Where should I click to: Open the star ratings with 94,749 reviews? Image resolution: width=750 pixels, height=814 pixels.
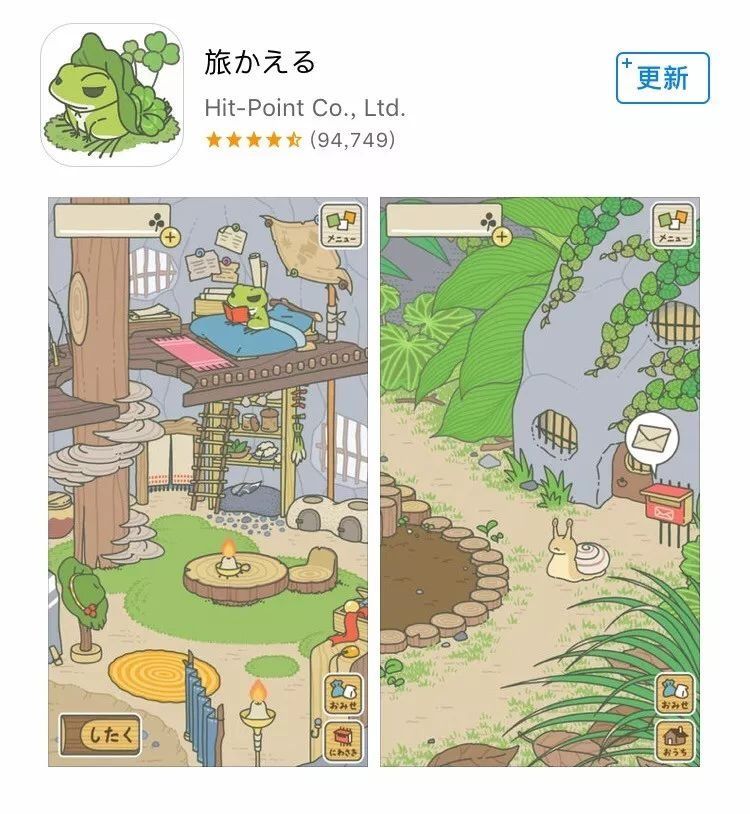pyautogui.click(x=299, y=140)
